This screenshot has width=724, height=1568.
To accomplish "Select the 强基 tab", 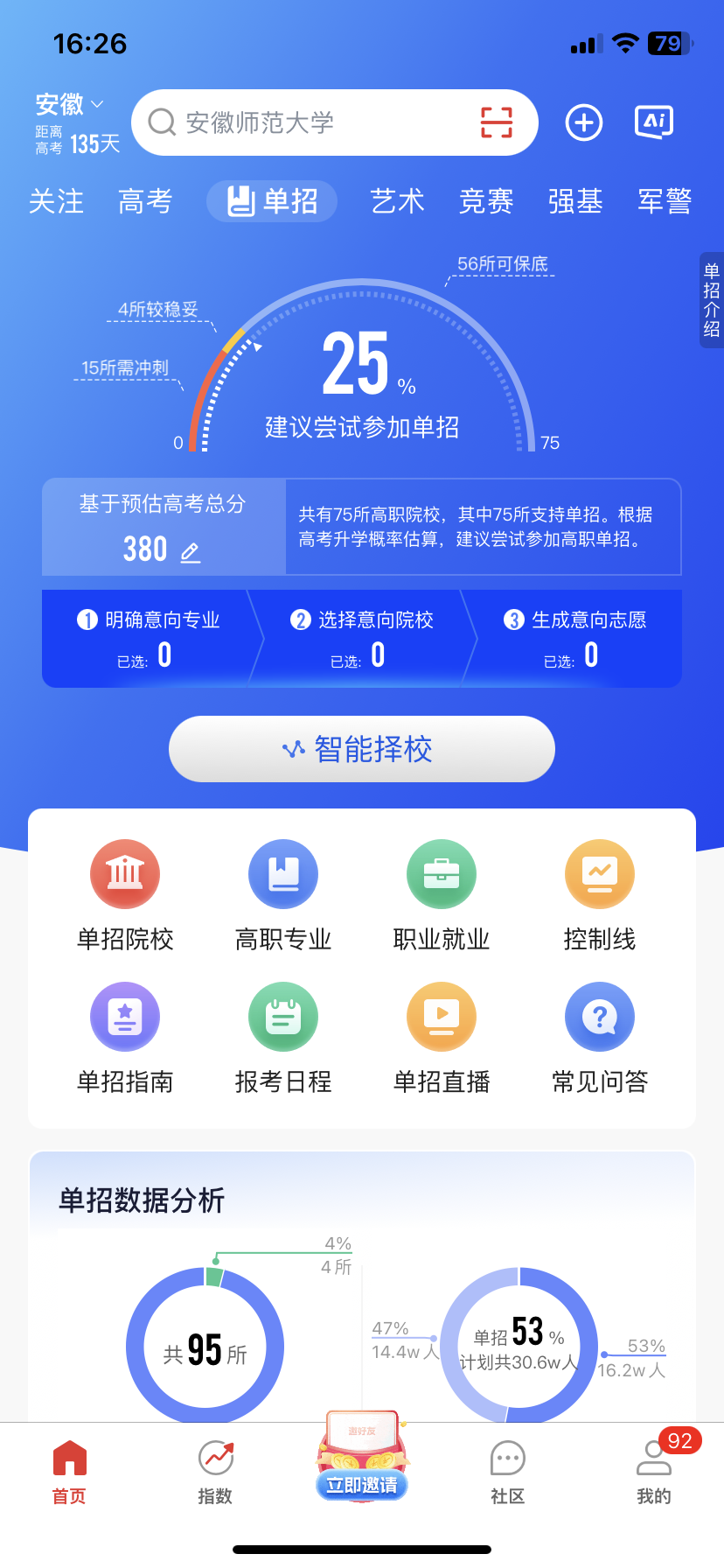I will (x=575, y=201).
